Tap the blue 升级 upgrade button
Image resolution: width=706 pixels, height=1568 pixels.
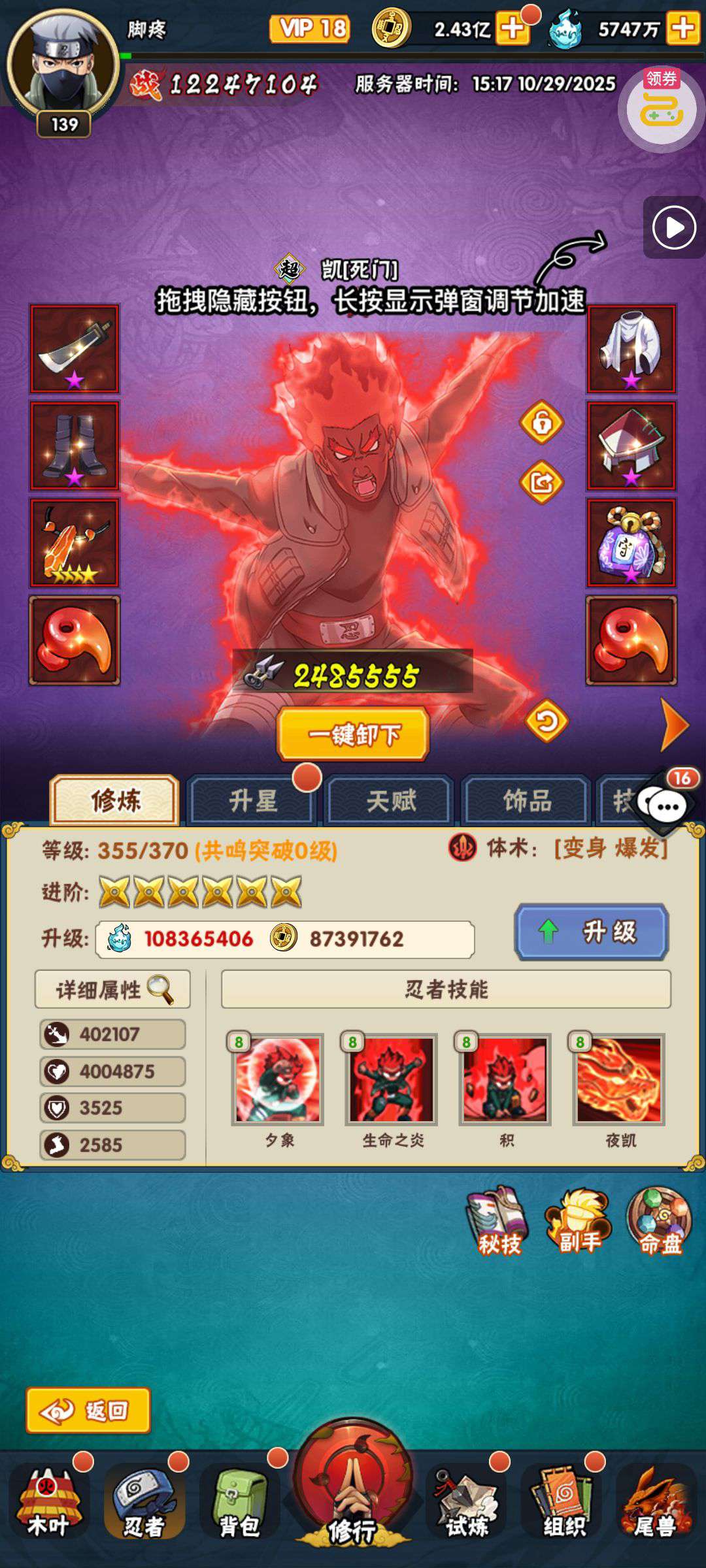pyautogui.click(x=592, y=932)
